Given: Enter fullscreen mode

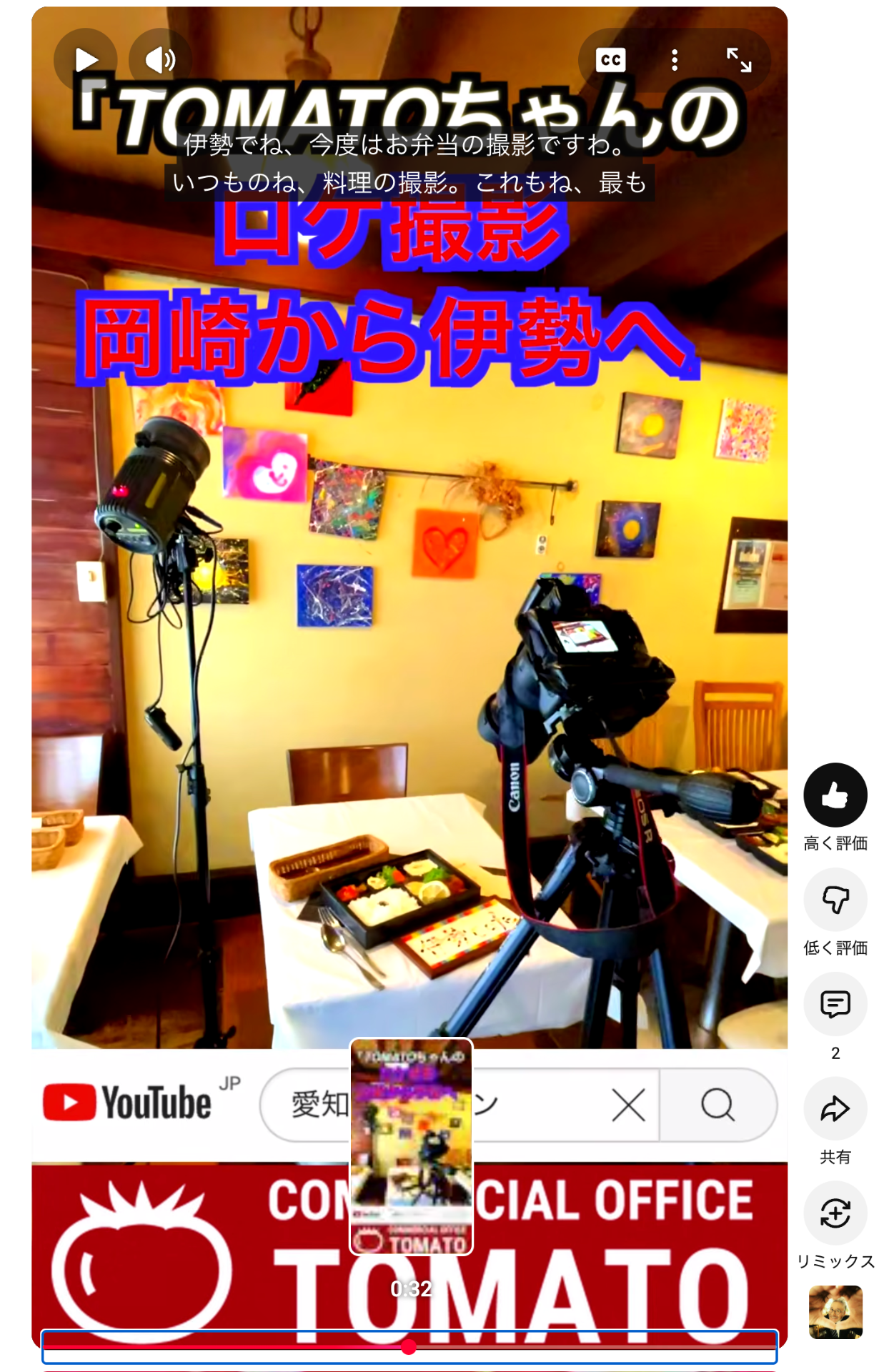Looking at the screenshot, I should coord(739,60).
